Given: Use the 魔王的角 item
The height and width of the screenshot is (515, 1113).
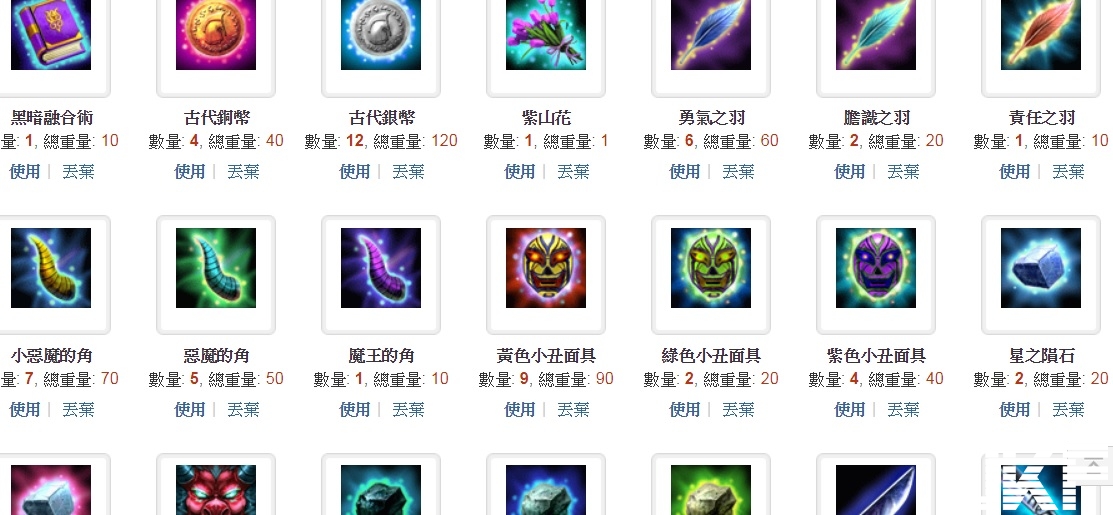Looking at the screenshot, I should coord(355,409).
